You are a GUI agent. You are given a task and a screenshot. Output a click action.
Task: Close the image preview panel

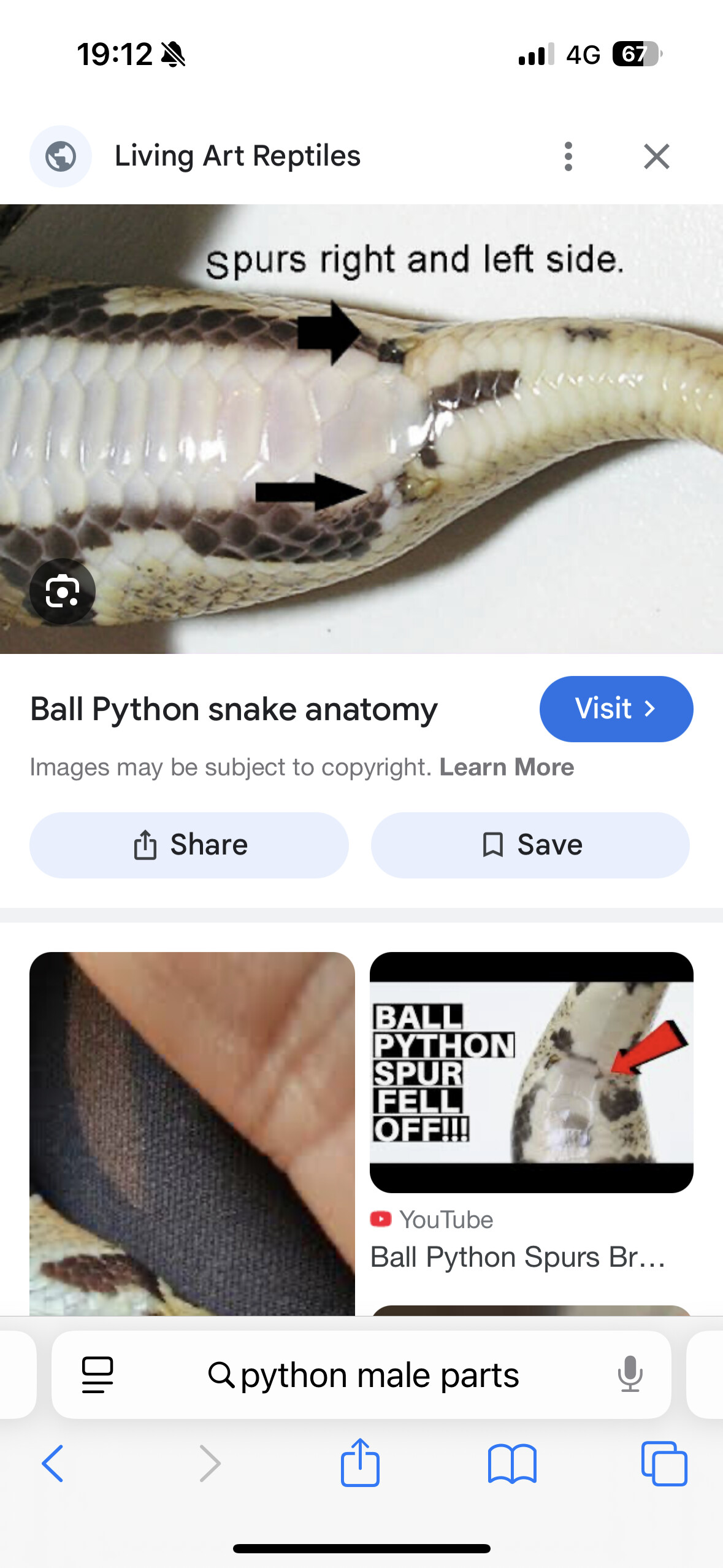pos(657,156)
